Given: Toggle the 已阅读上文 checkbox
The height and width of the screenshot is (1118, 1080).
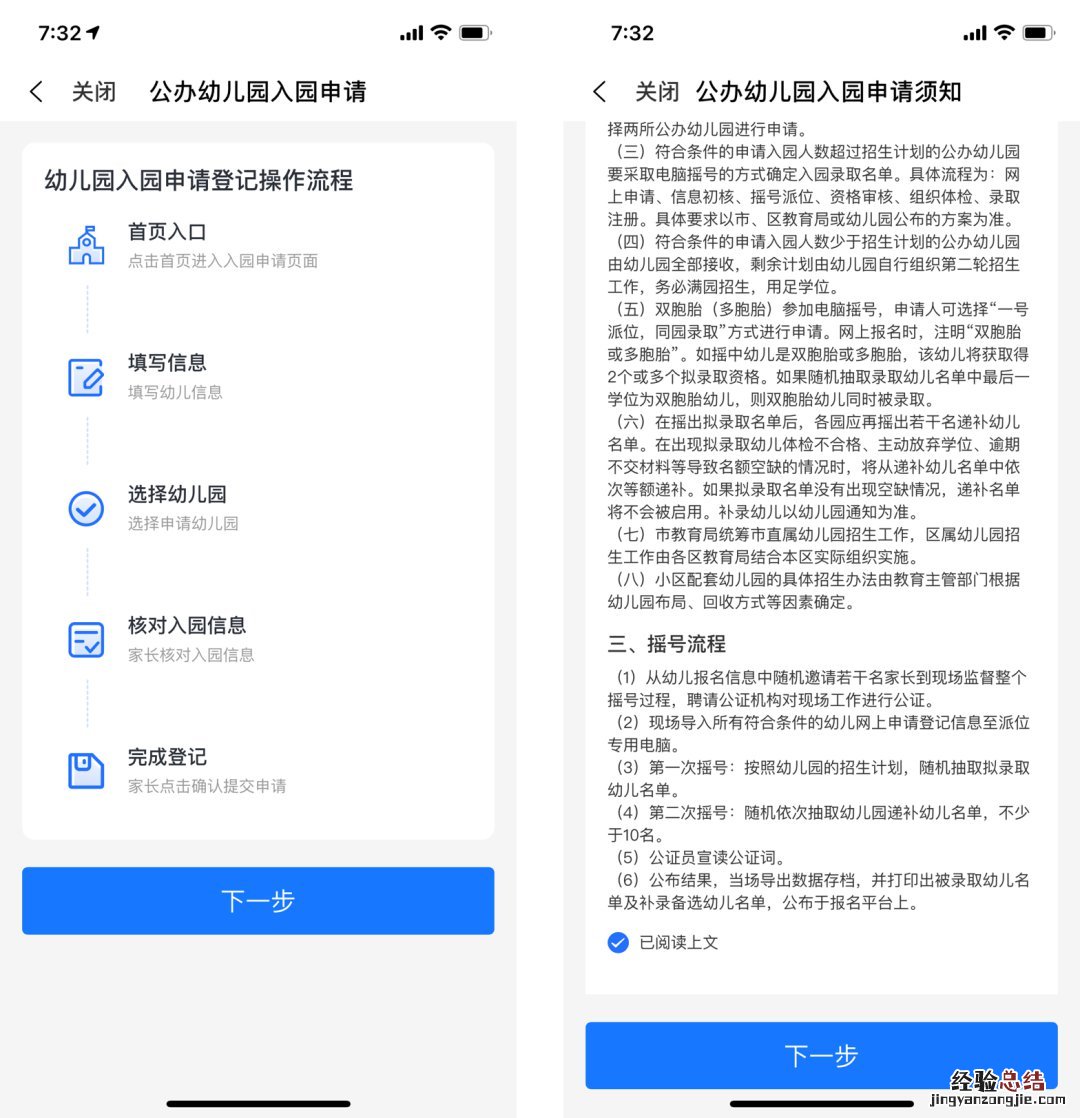Looking at the screenshot, I should [x=618, y=942].
